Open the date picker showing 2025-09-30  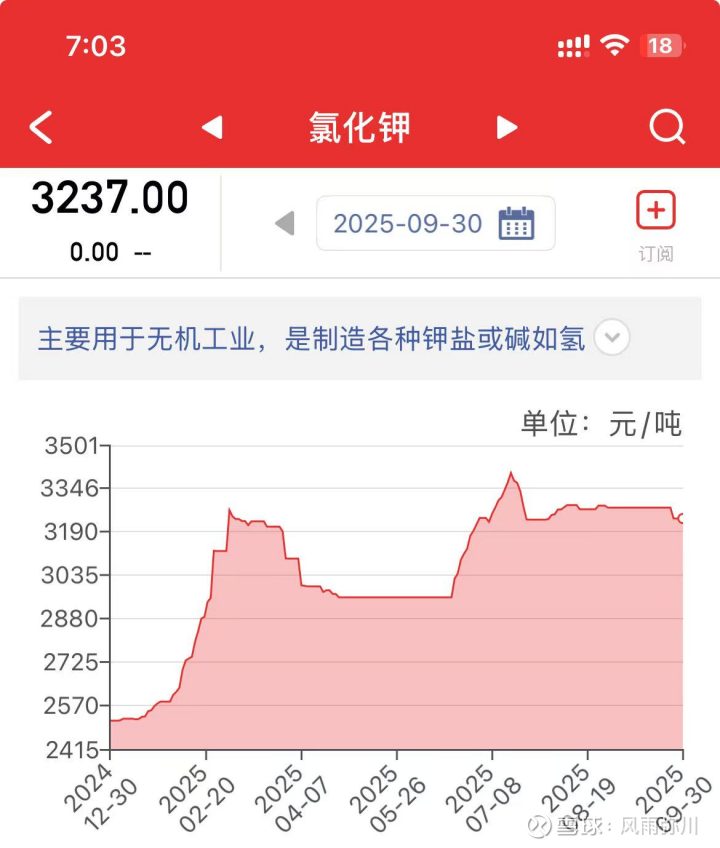(x=435, y=223)
